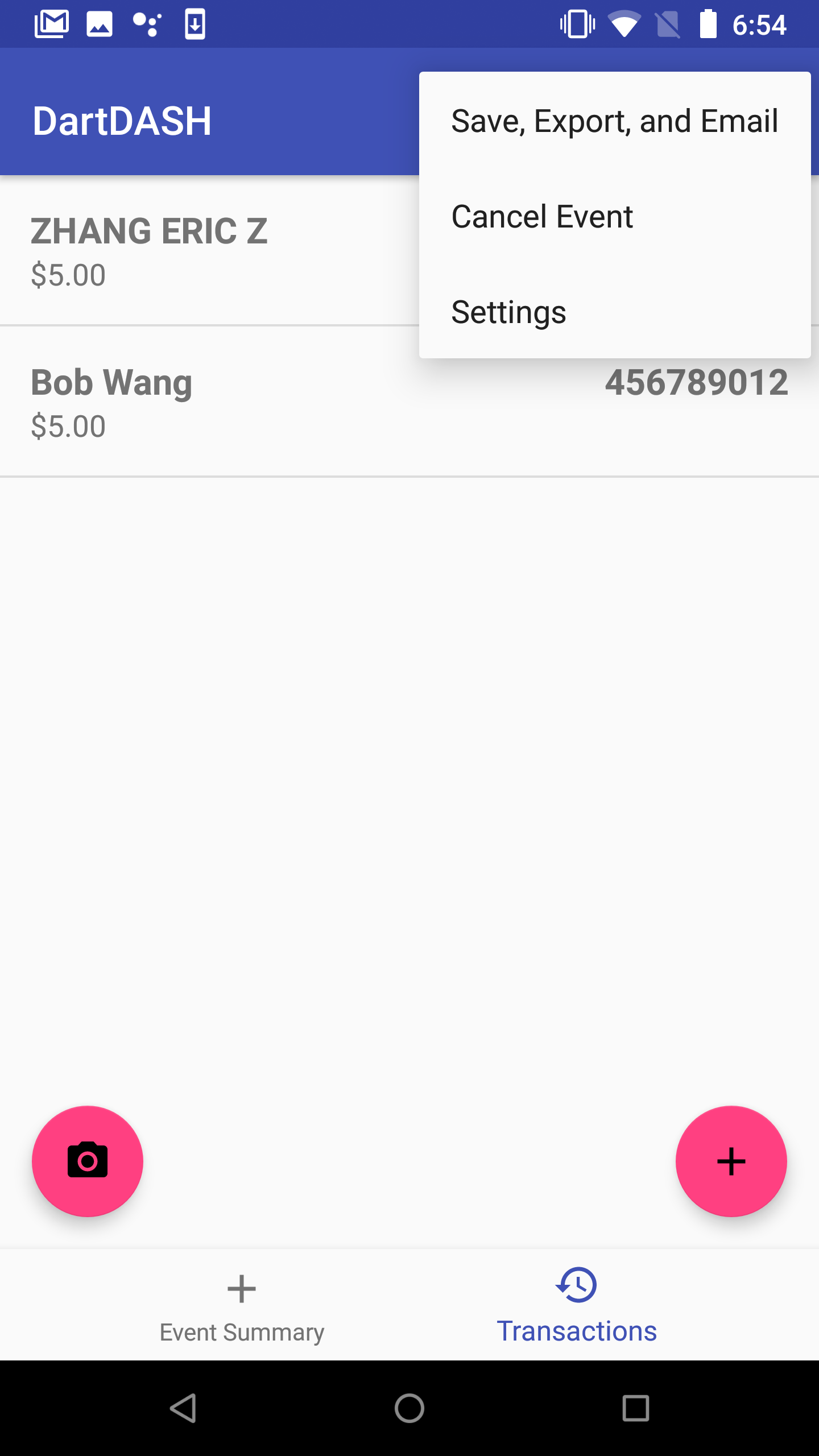The image size is (819, 1456).
Task: Open Settings from the overflow menu
Action: coord(615,312)
